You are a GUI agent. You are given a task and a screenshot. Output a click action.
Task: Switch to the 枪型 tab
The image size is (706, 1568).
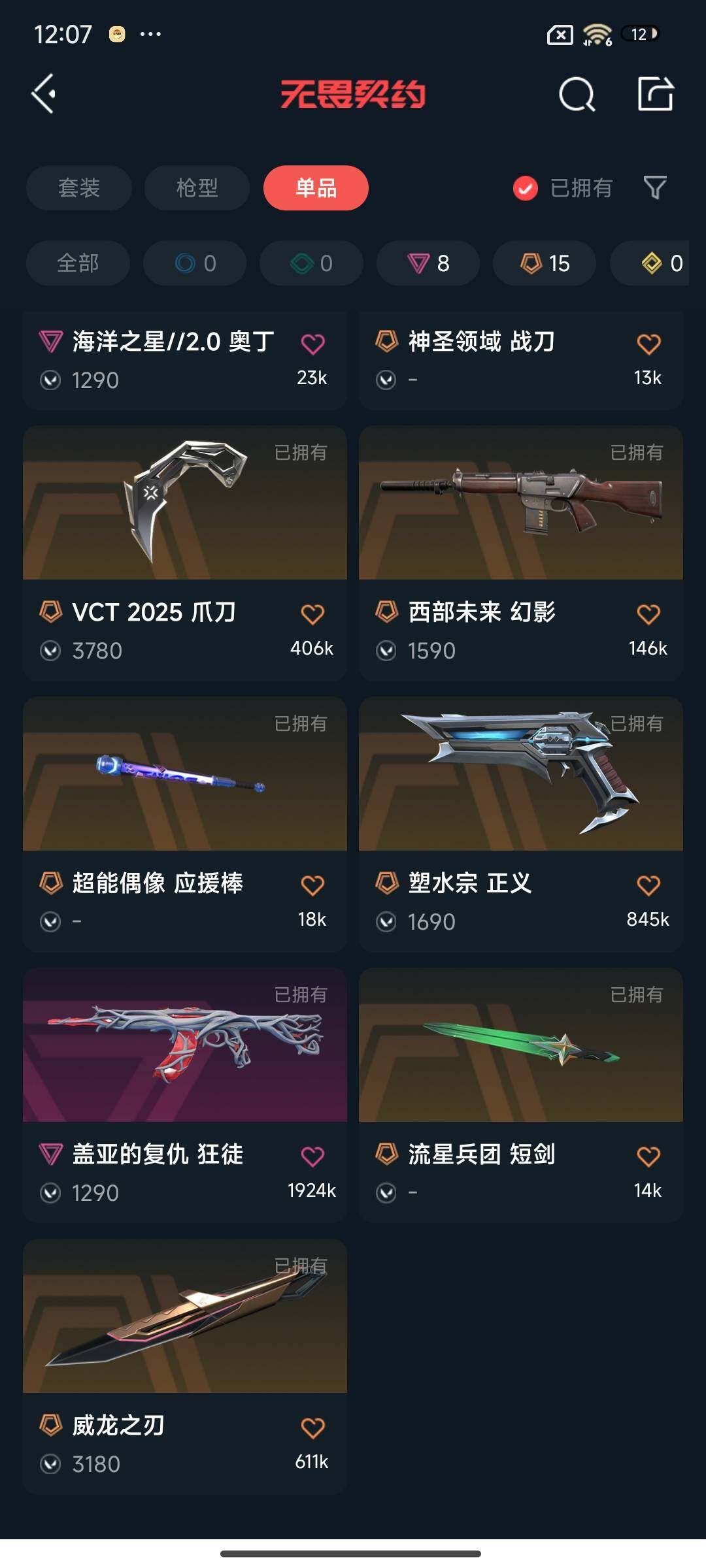click(x=197, y=188)
